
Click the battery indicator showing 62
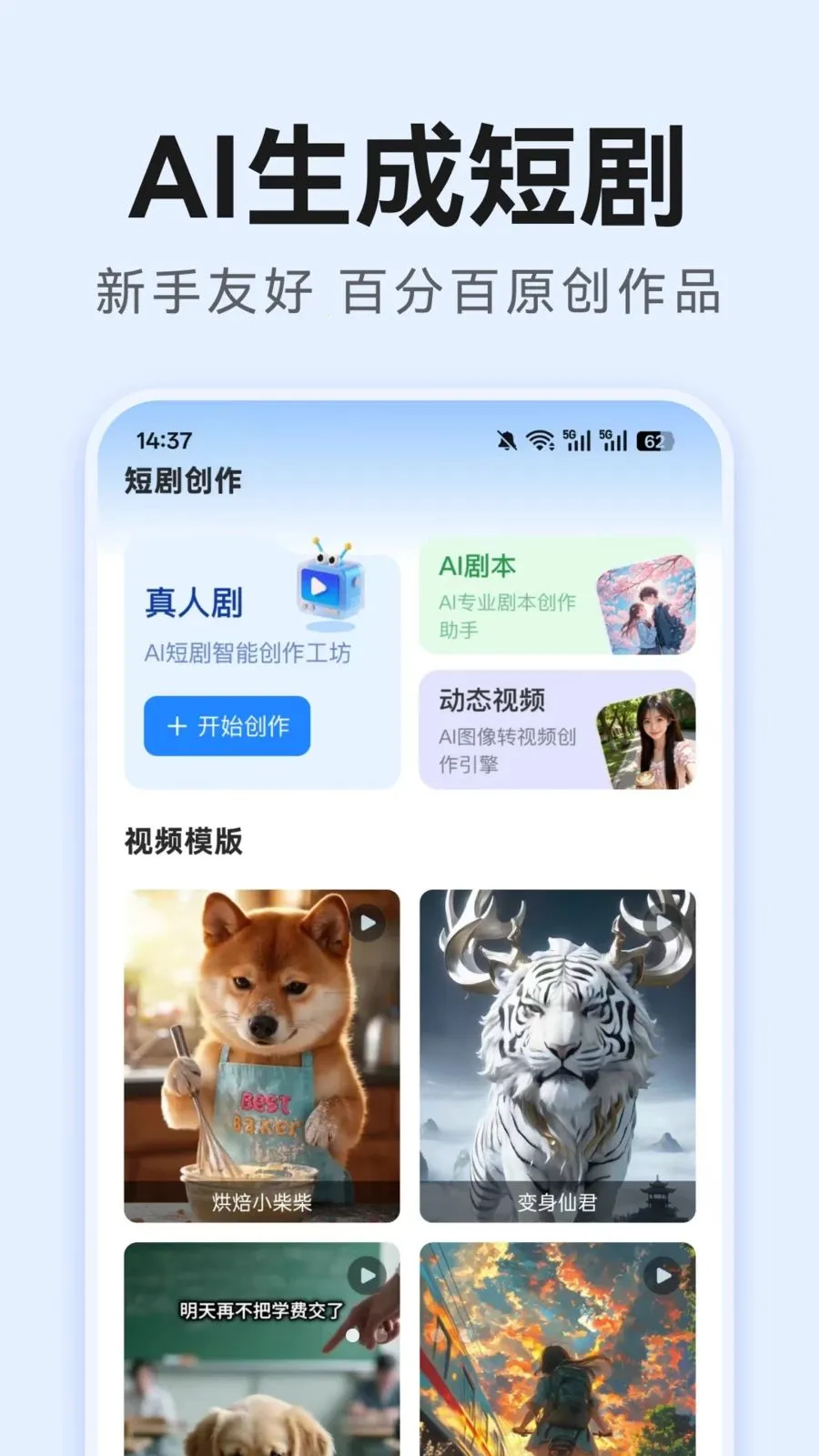click(x=652, y=439)
